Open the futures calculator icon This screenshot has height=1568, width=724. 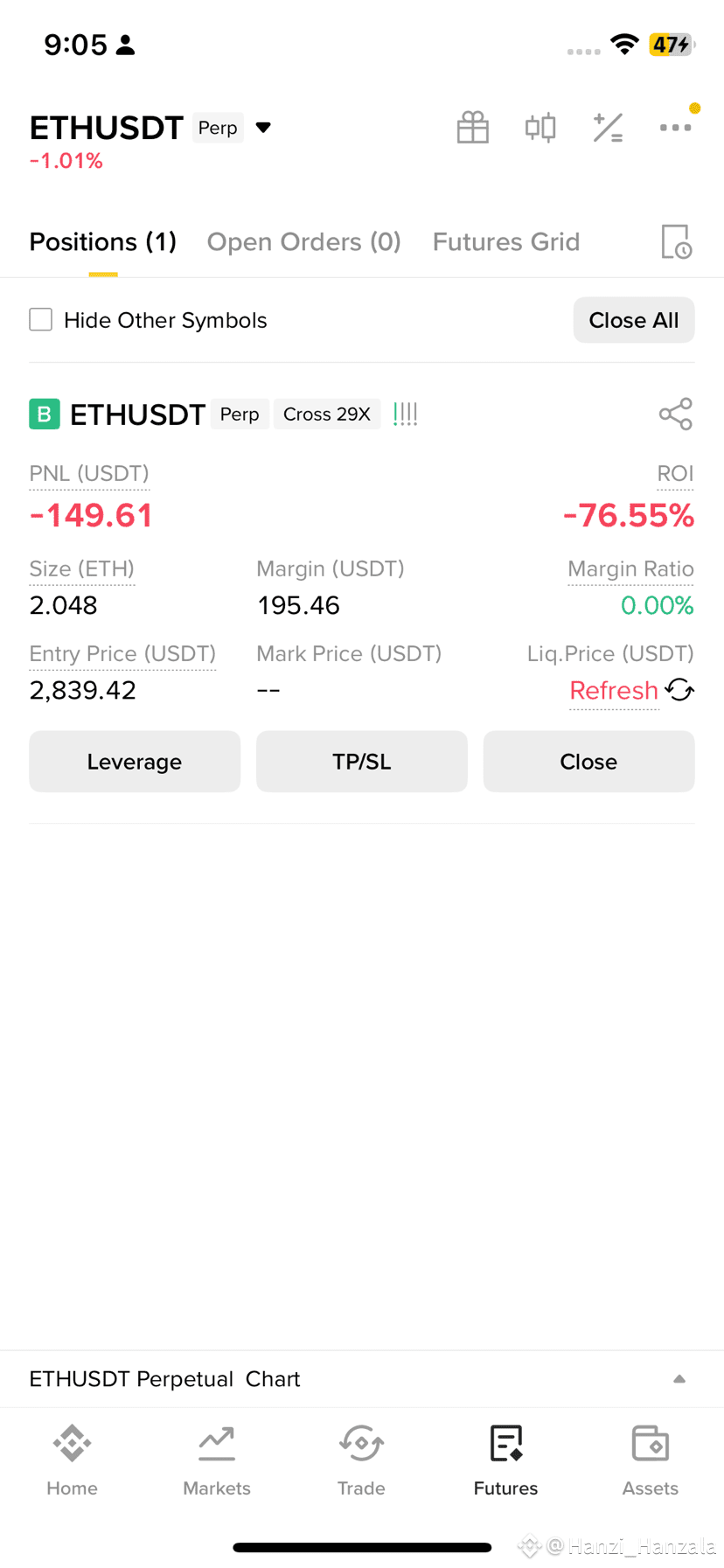[608, 128]
